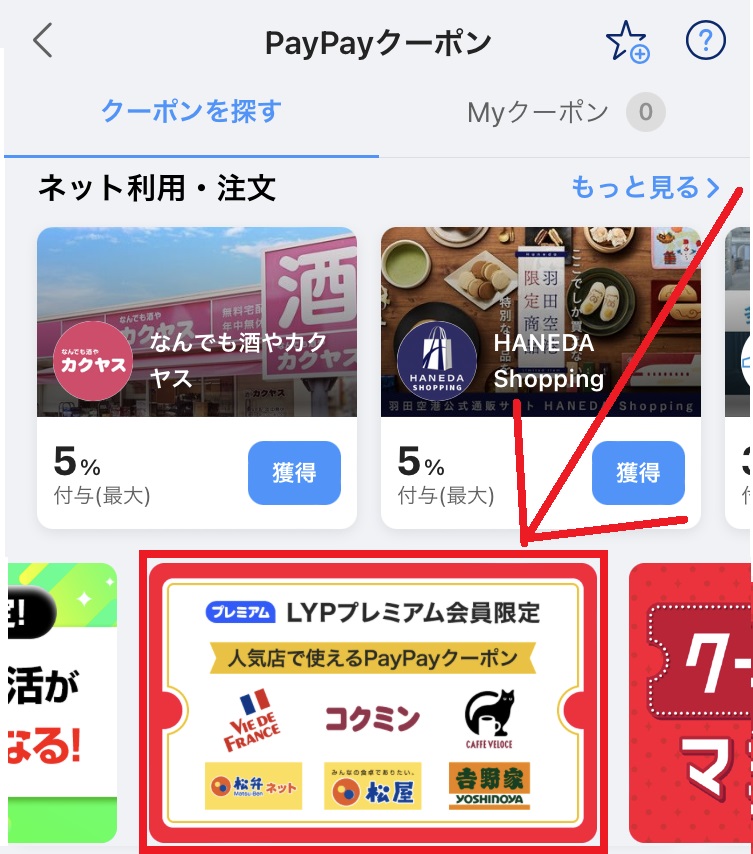Open the partially visible red クーポン card

[700, 700]
